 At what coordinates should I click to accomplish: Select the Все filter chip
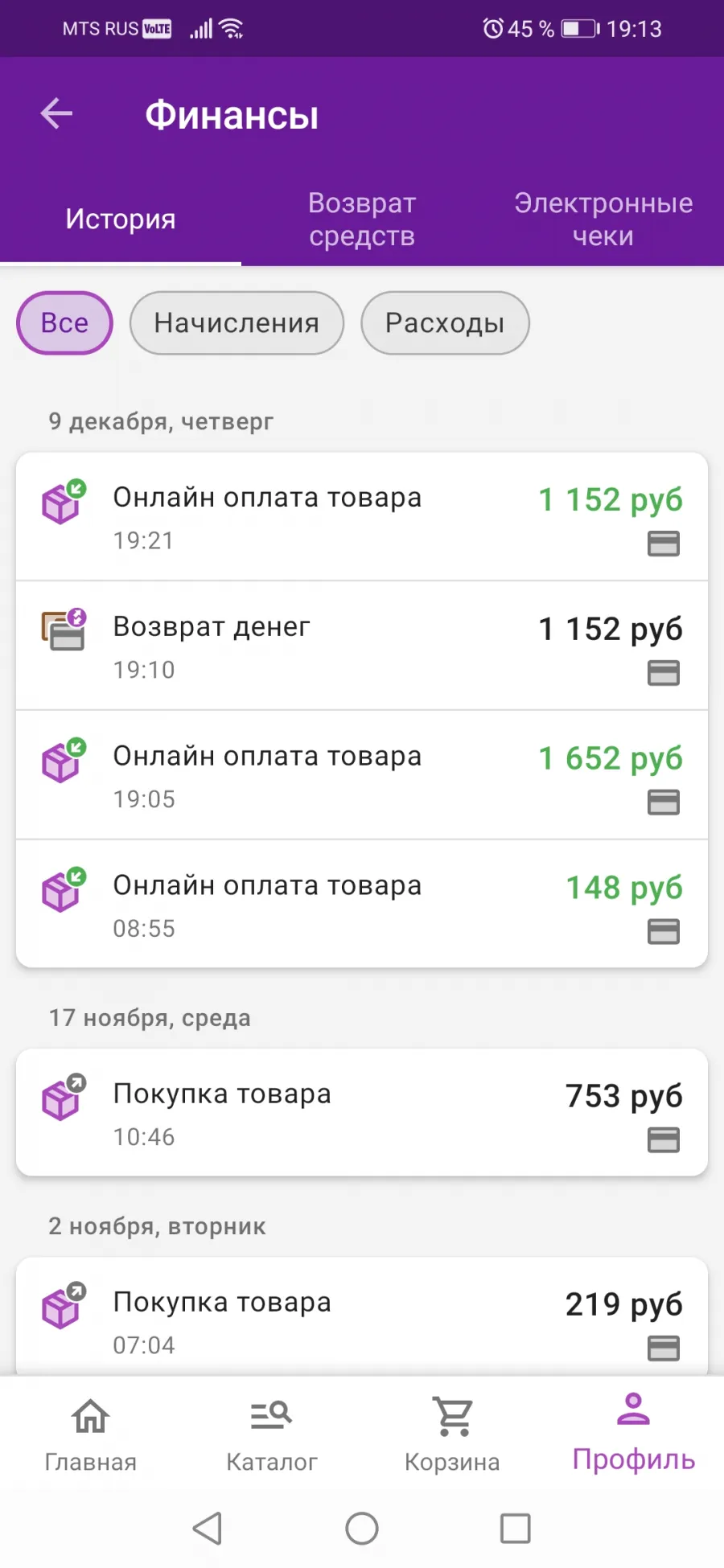(x=64, y=323)
